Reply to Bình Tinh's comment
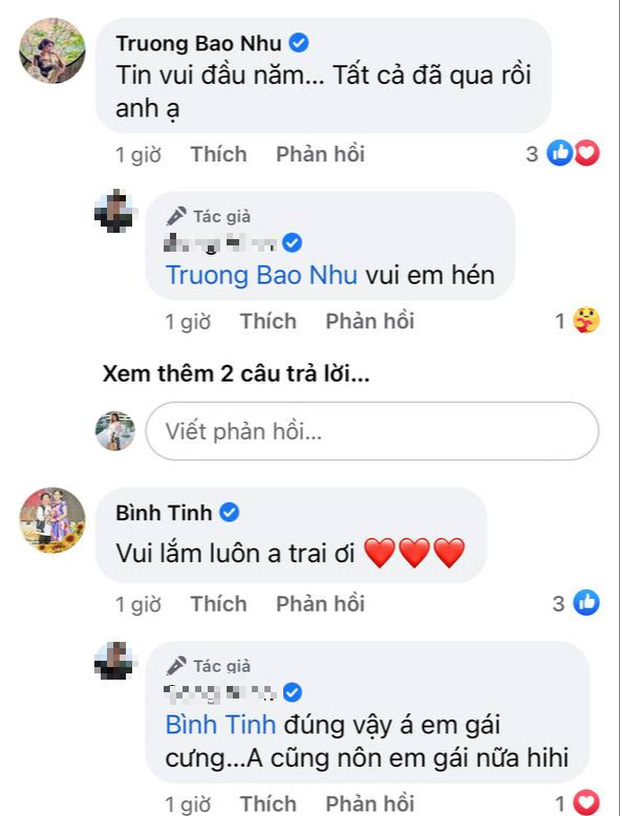This screenshot has height=816, width=620. tap(320, 604)
